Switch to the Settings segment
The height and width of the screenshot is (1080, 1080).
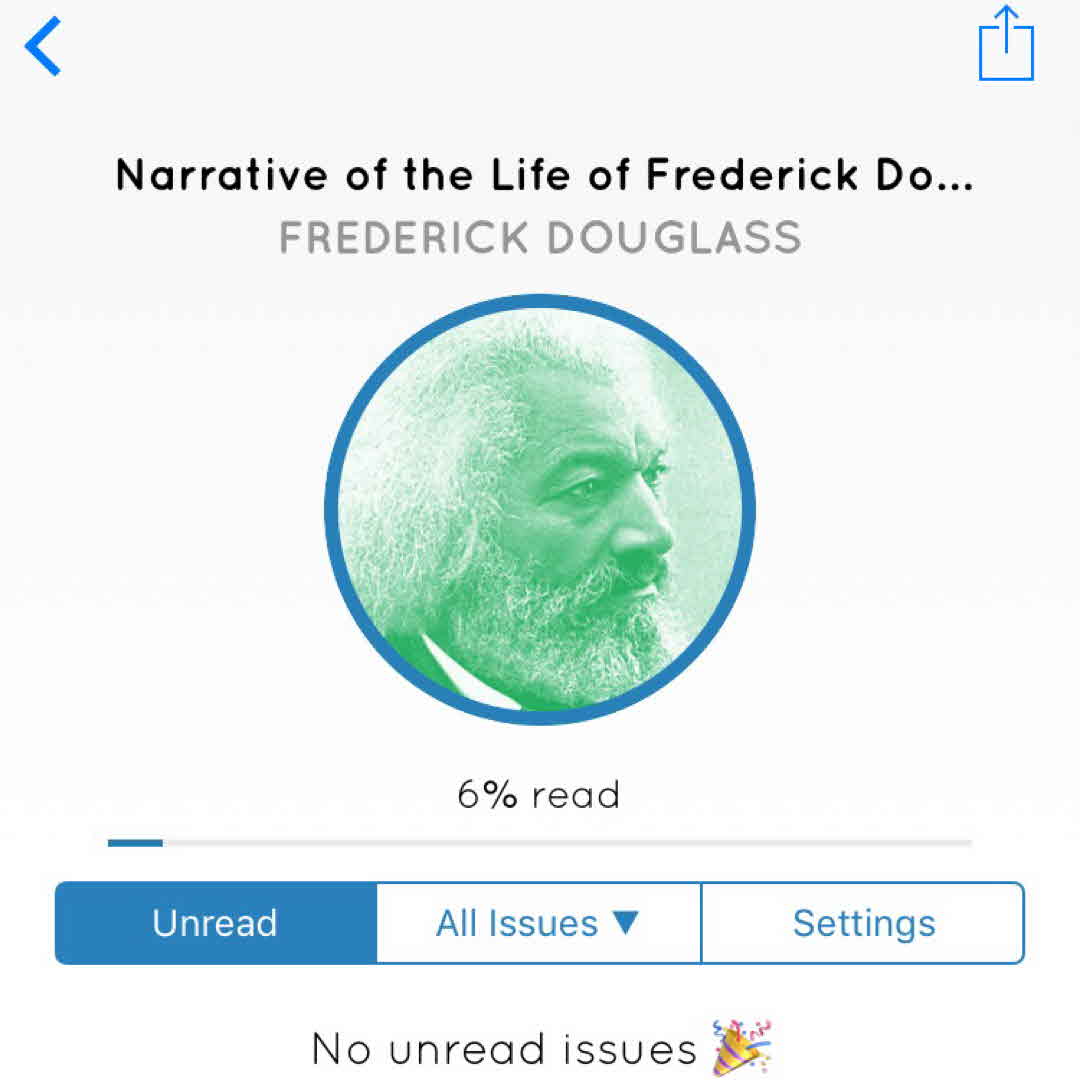(863, 923)
